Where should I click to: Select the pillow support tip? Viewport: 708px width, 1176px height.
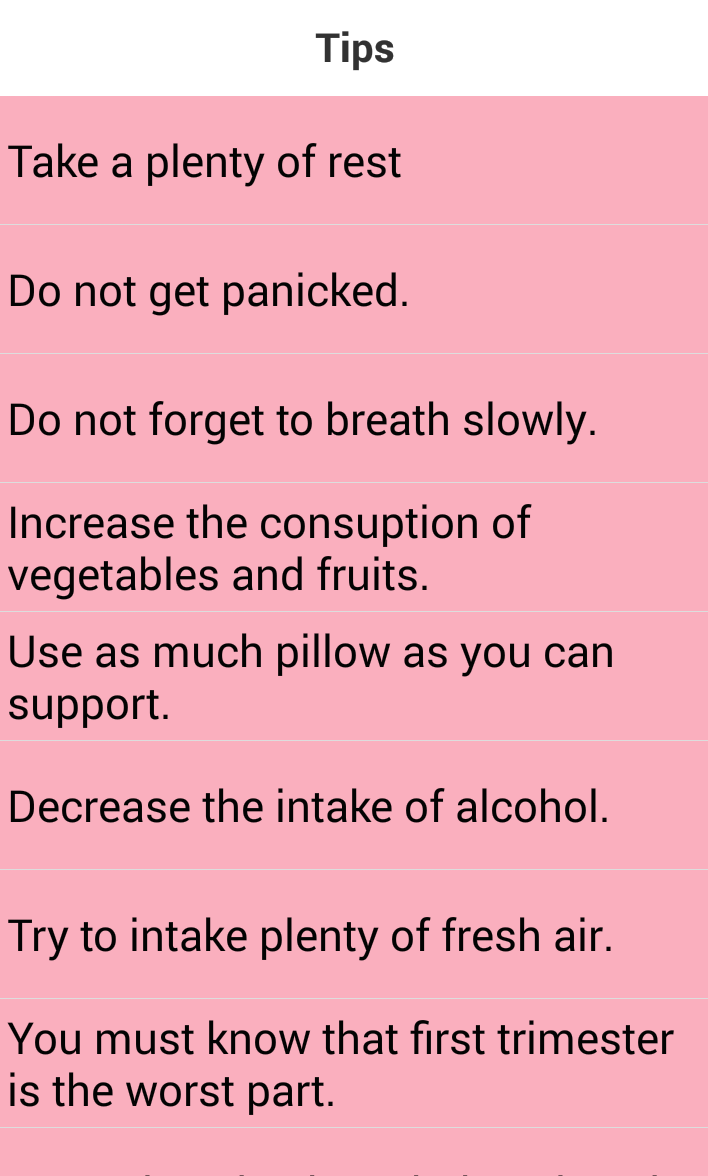pyautogui.click(x=354, y=676)
